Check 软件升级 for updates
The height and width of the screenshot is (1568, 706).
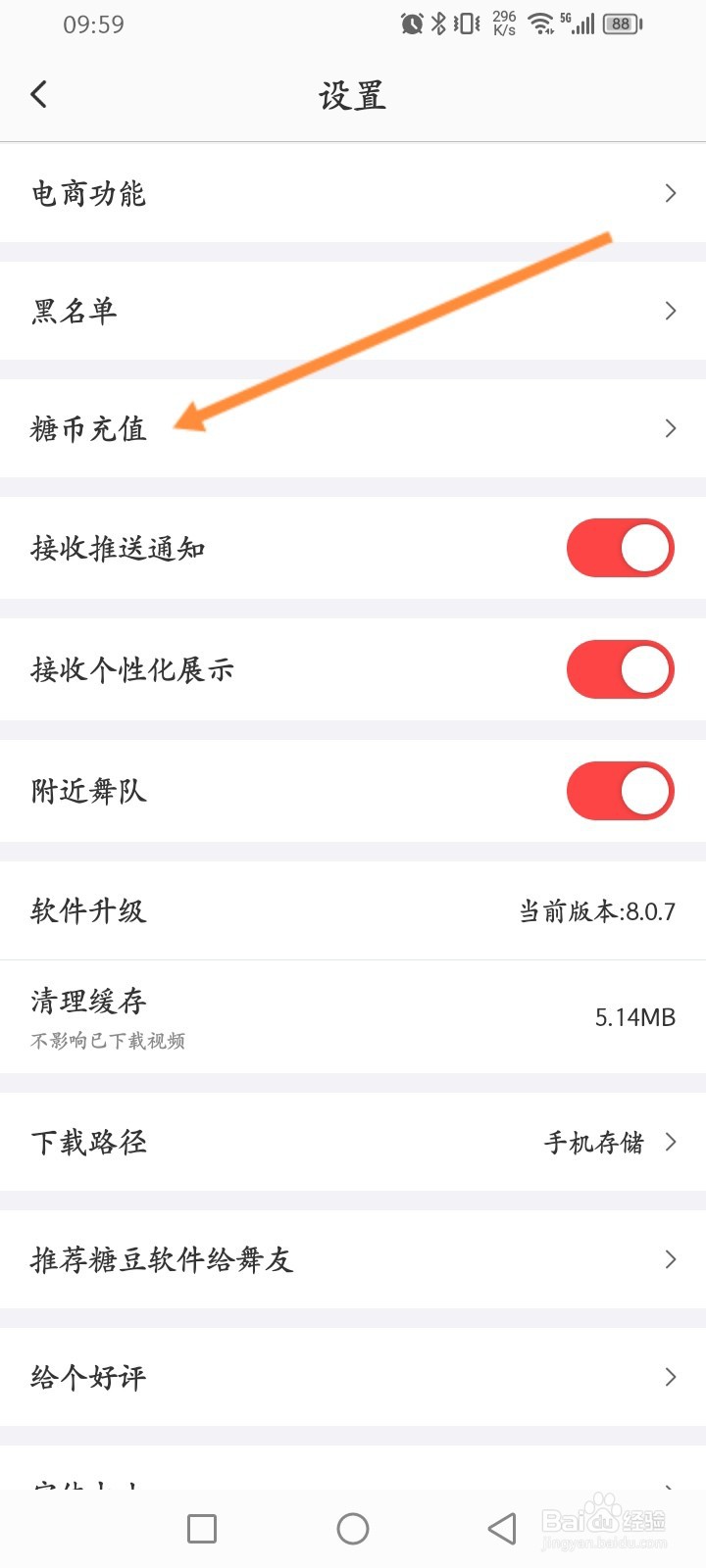(353, 910)
